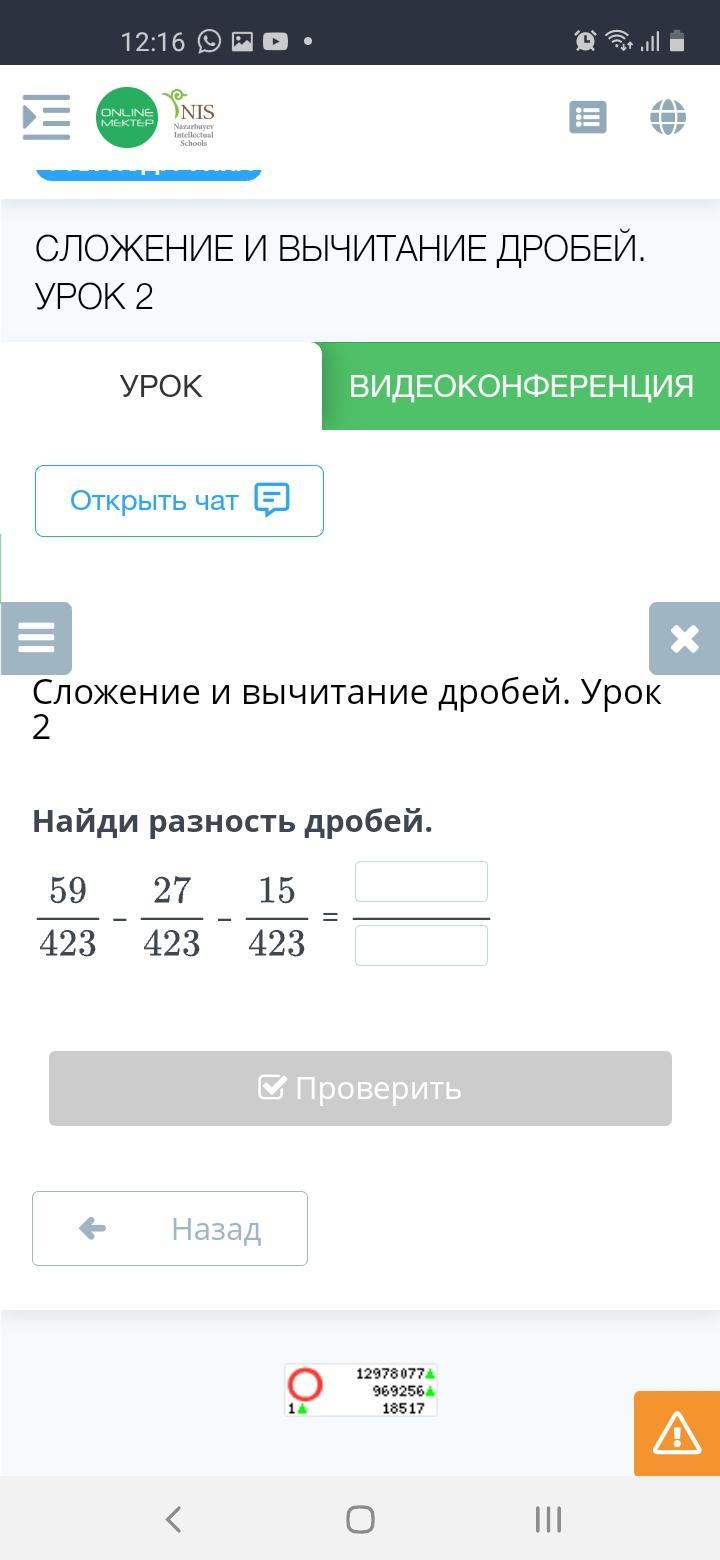Open the list view icon in header
Viewport: 720px width, 1560px height.
pos(588,117)
